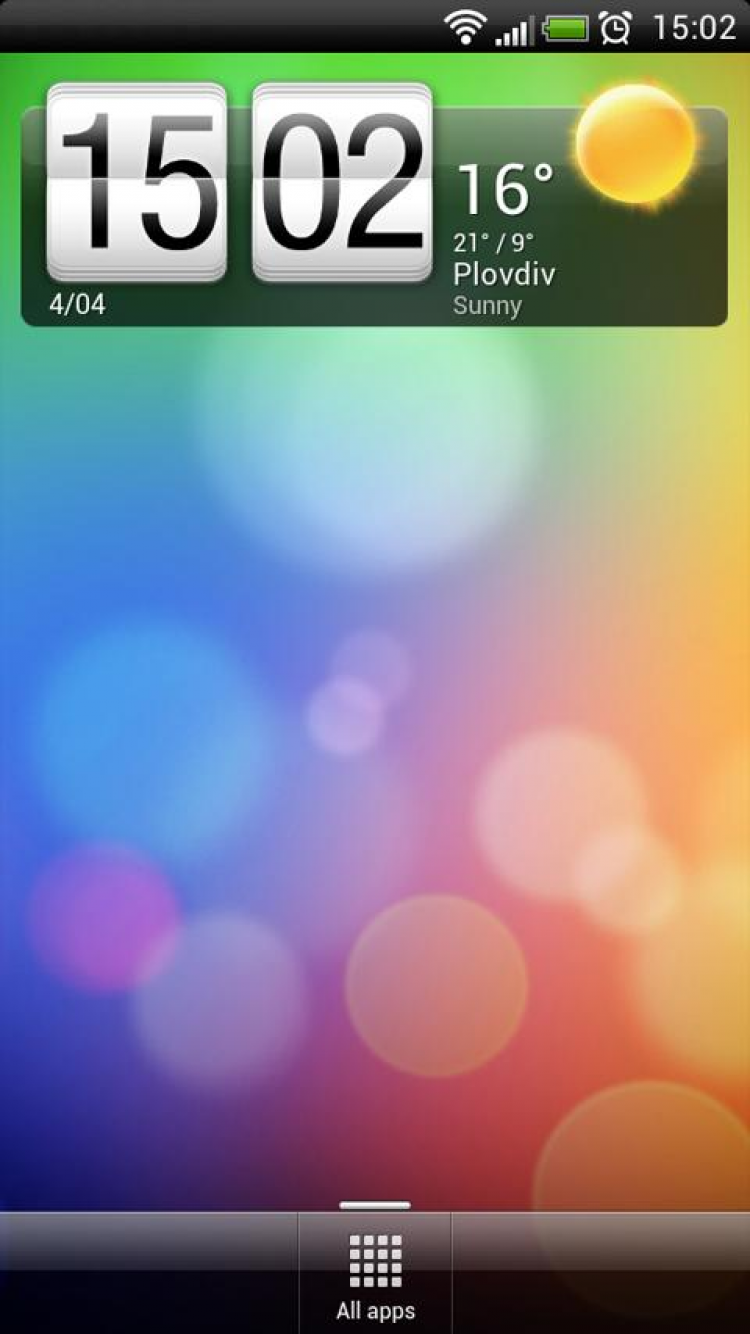Image resolution: width=750 pixels, height=1334 pixels.
Task: Open the All apps drawer
Action: click(x=375, y=1276)
